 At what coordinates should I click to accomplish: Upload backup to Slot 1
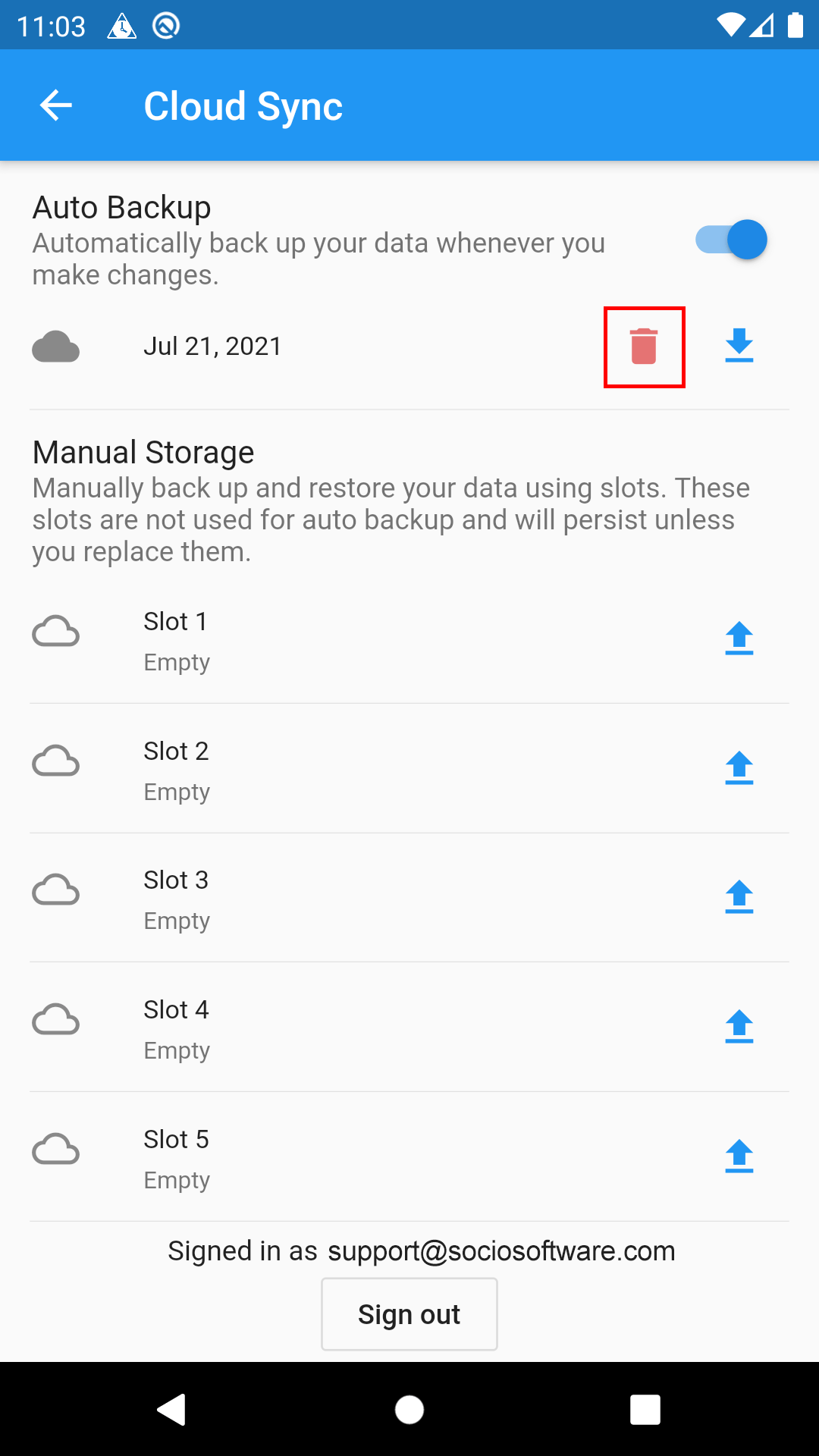(739, 639)
